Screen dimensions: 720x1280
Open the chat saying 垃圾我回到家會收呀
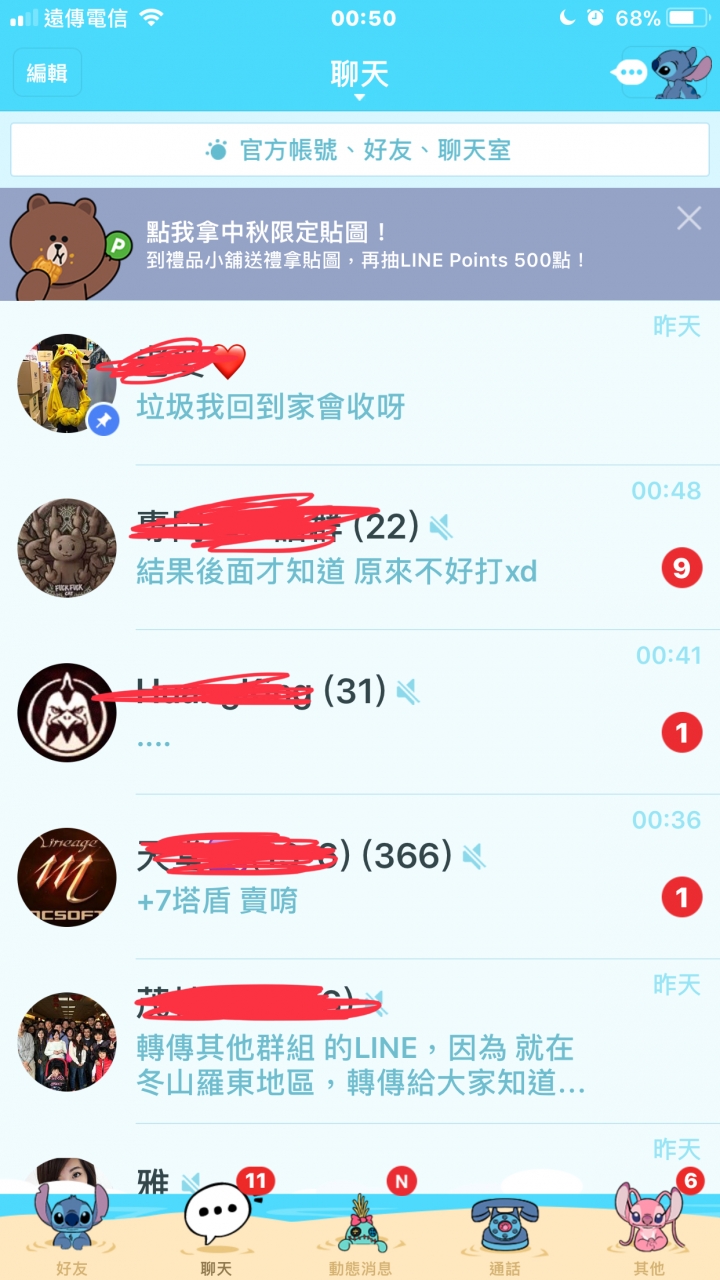pos(360,385)
